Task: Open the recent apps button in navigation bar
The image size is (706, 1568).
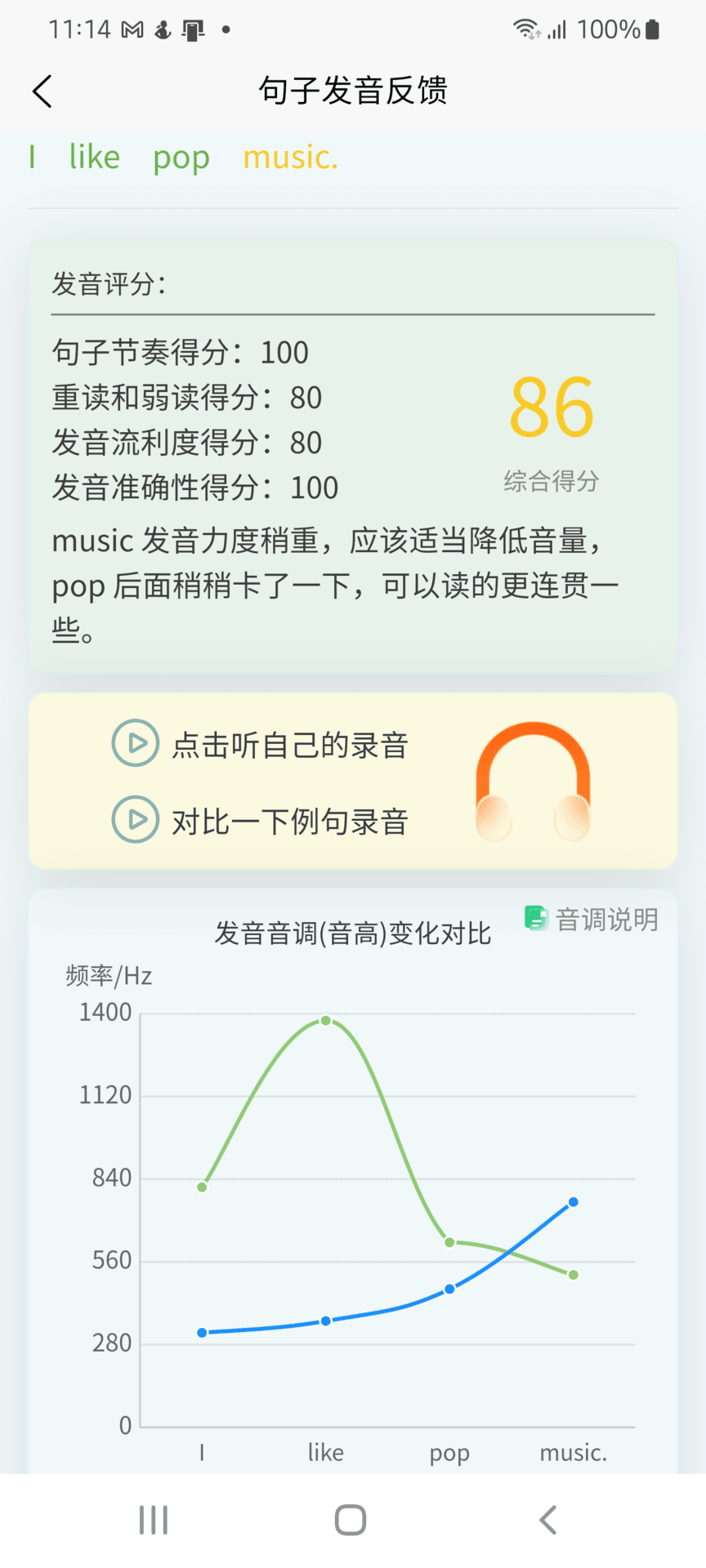Action: (152, 1519)
